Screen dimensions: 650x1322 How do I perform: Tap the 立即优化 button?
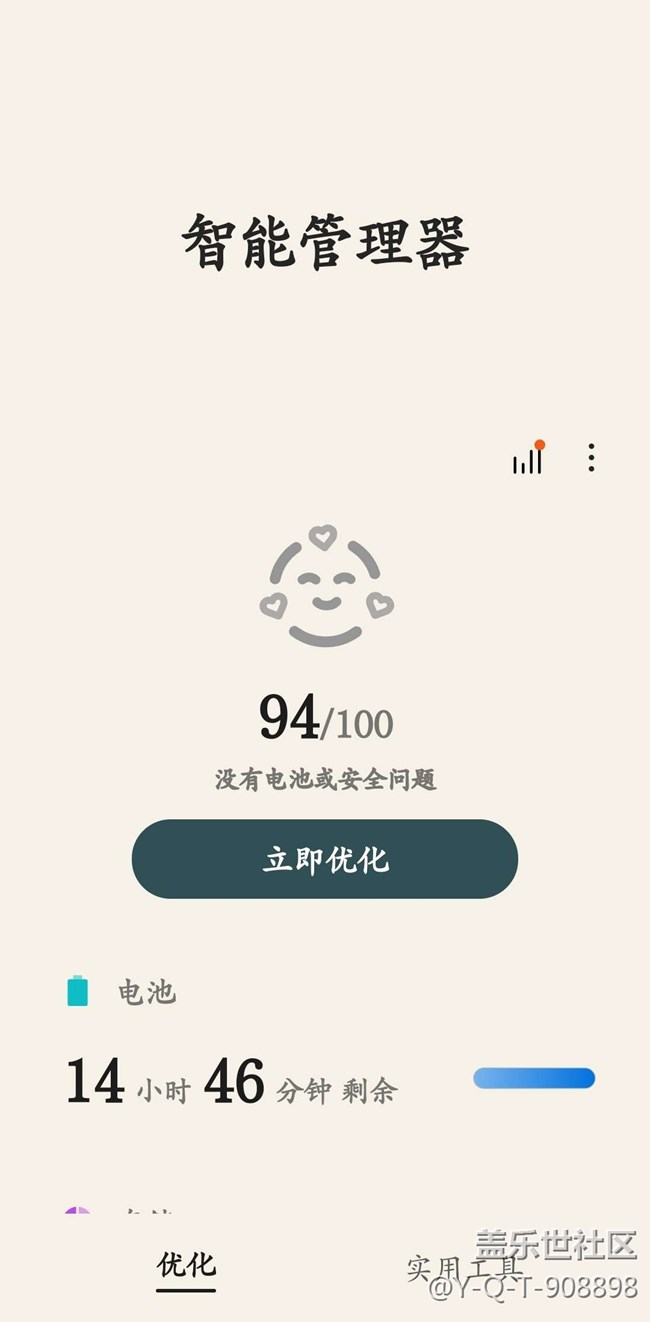click(325, 859)
